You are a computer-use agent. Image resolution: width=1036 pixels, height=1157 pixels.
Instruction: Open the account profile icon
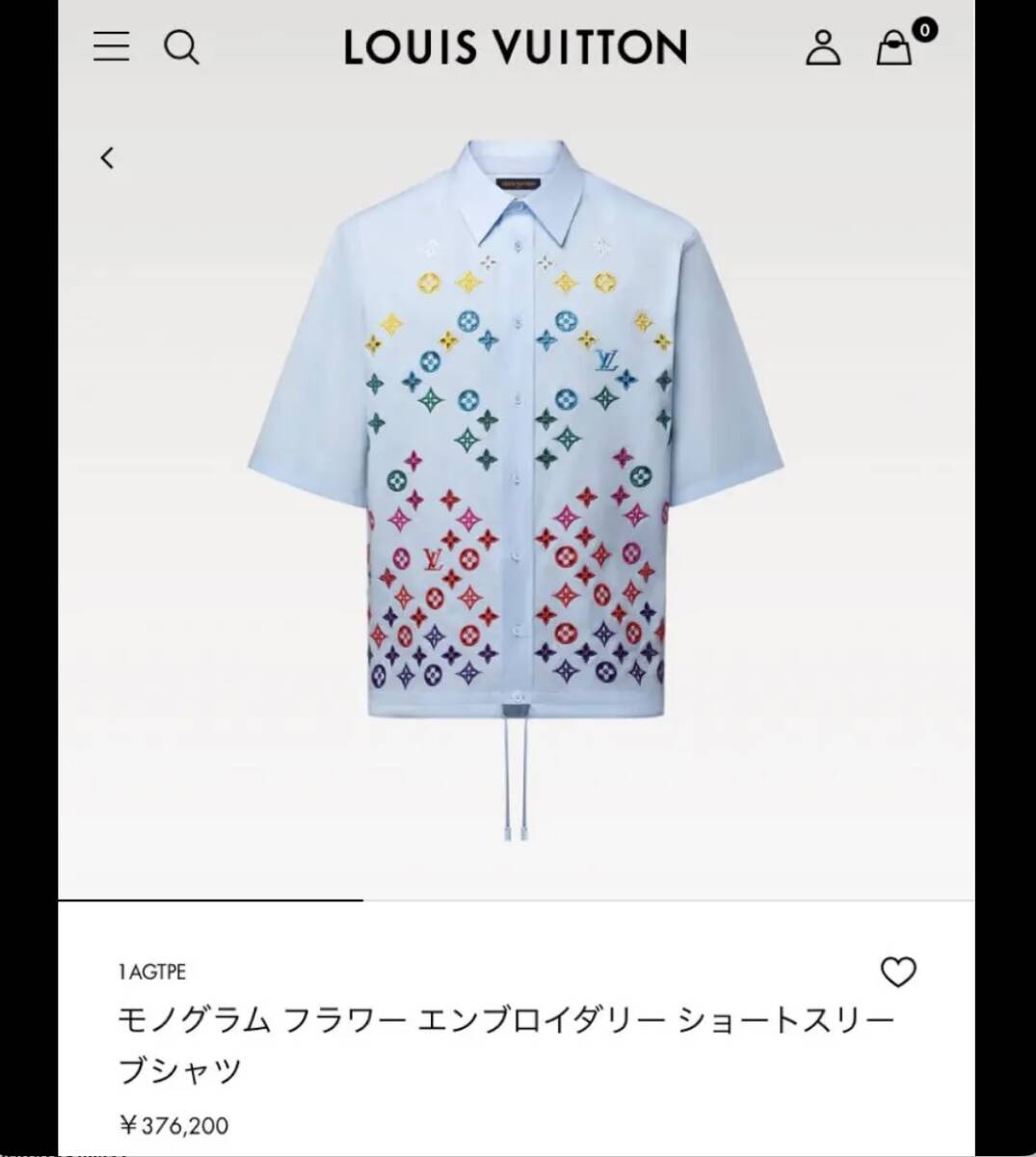pos(822,47)
